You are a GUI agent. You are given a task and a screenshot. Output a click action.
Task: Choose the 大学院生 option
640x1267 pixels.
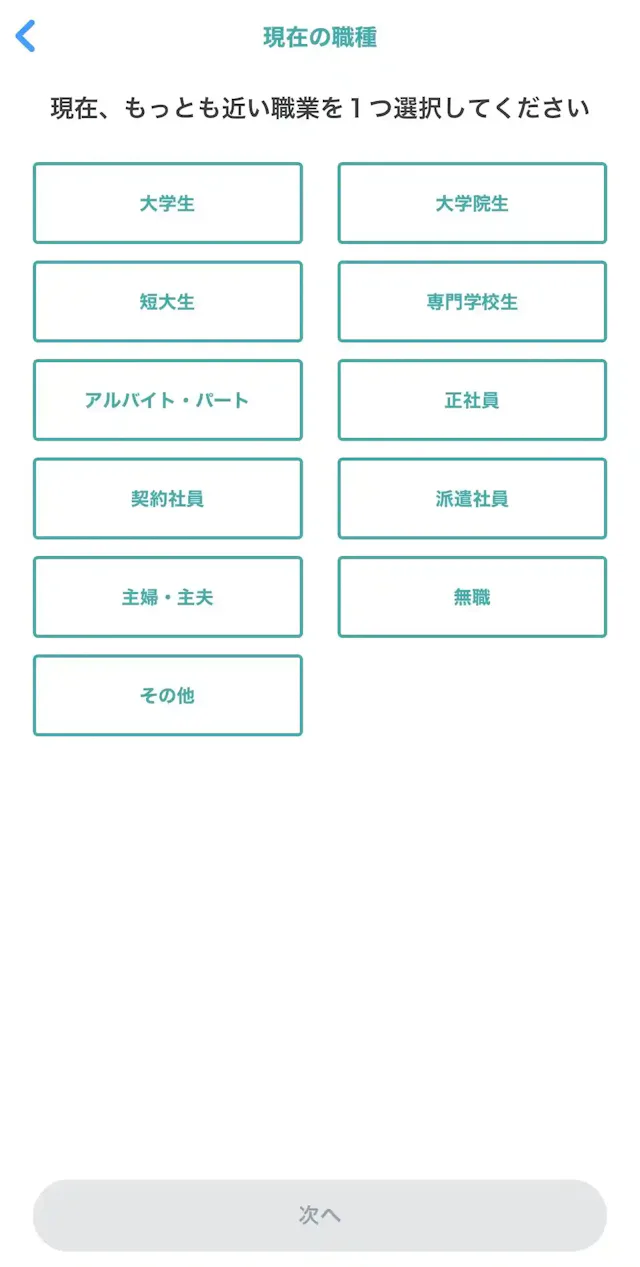(472, 203)
